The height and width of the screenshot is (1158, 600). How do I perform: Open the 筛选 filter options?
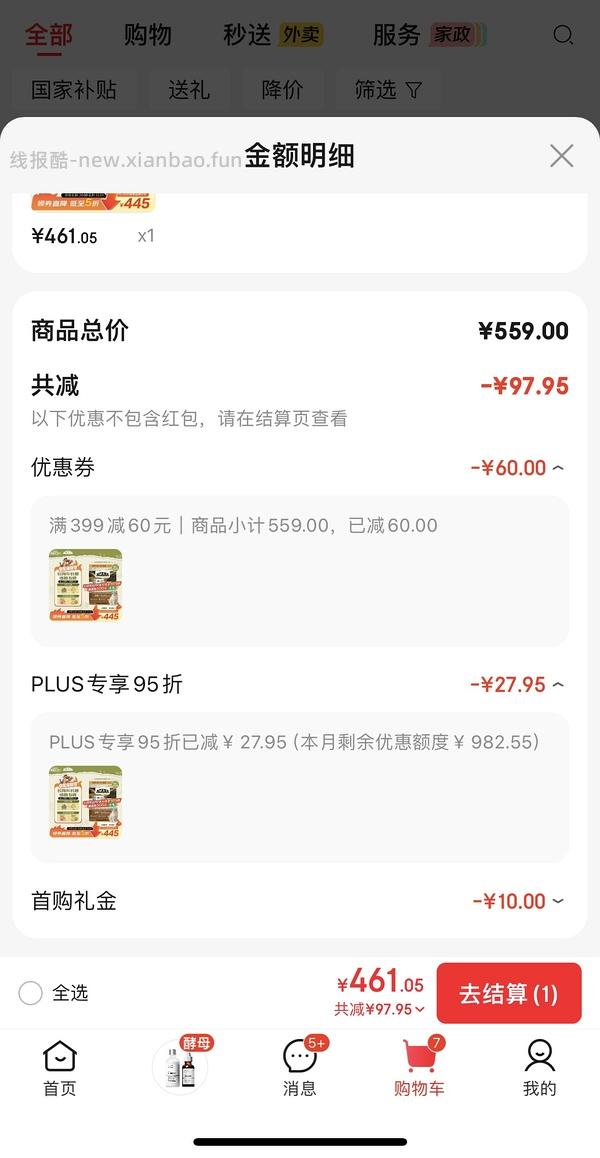click(388, 90)
